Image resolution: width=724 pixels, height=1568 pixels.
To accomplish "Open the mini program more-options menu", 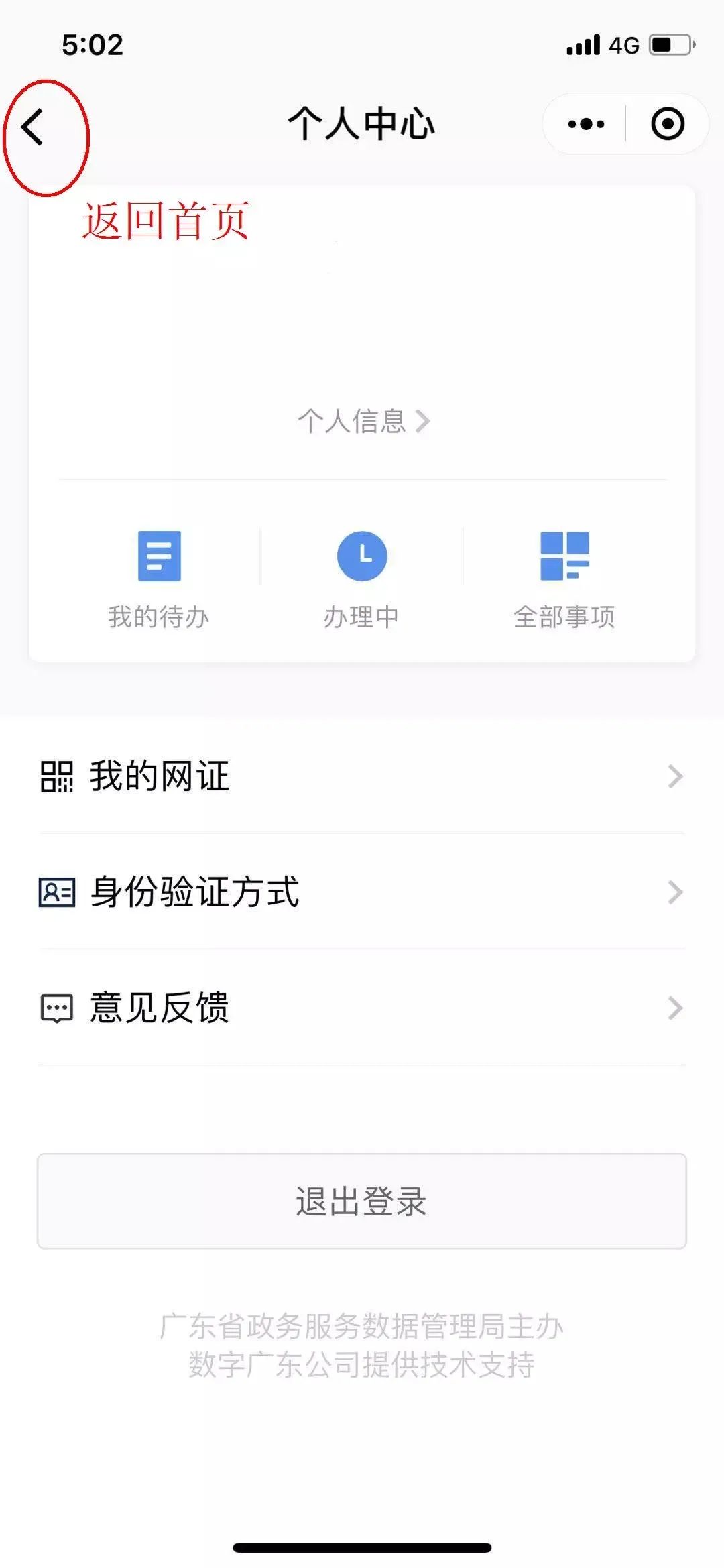I will click(586, 124).
